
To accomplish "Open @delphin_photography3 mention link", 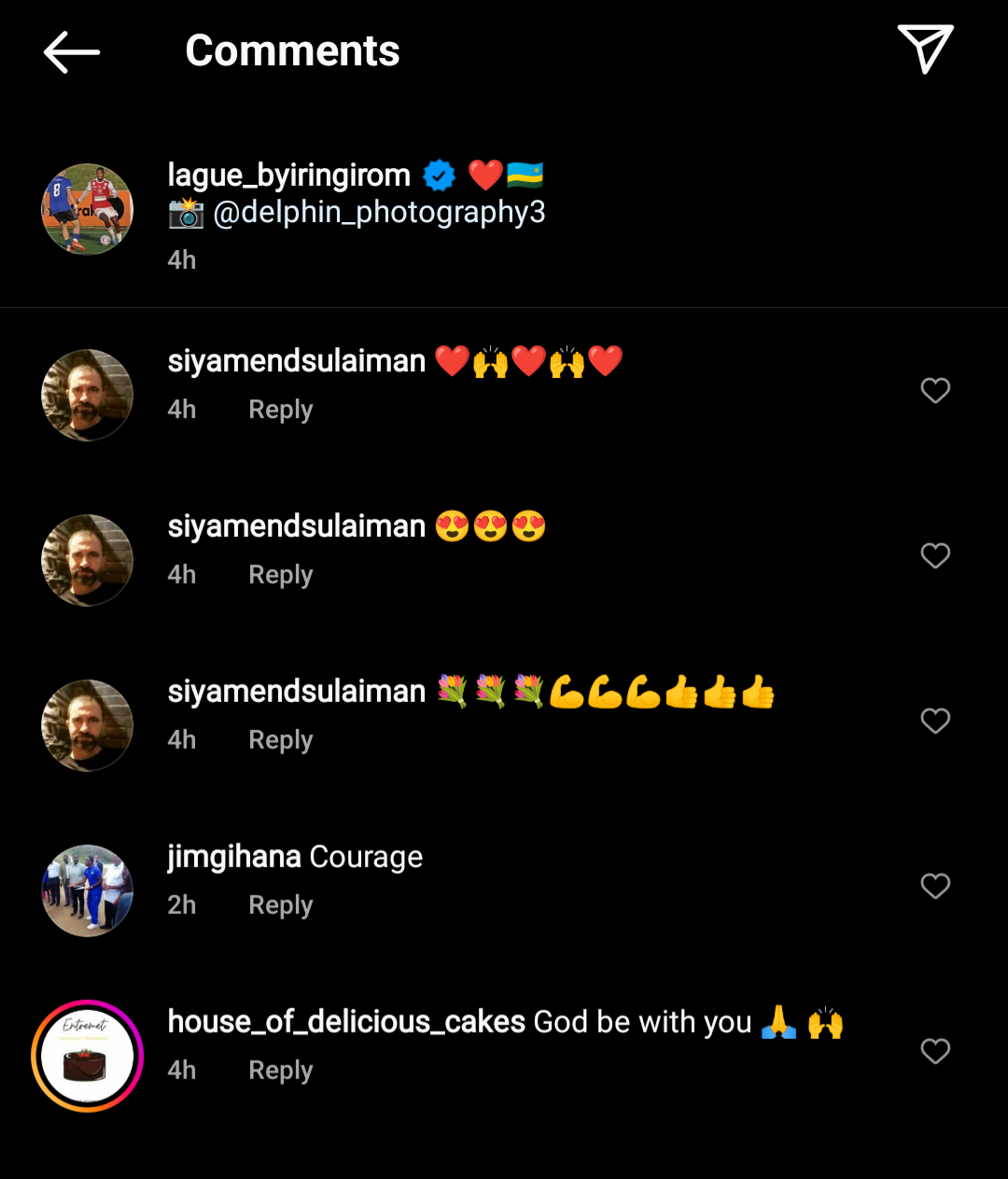I will (x=379, y=213).
